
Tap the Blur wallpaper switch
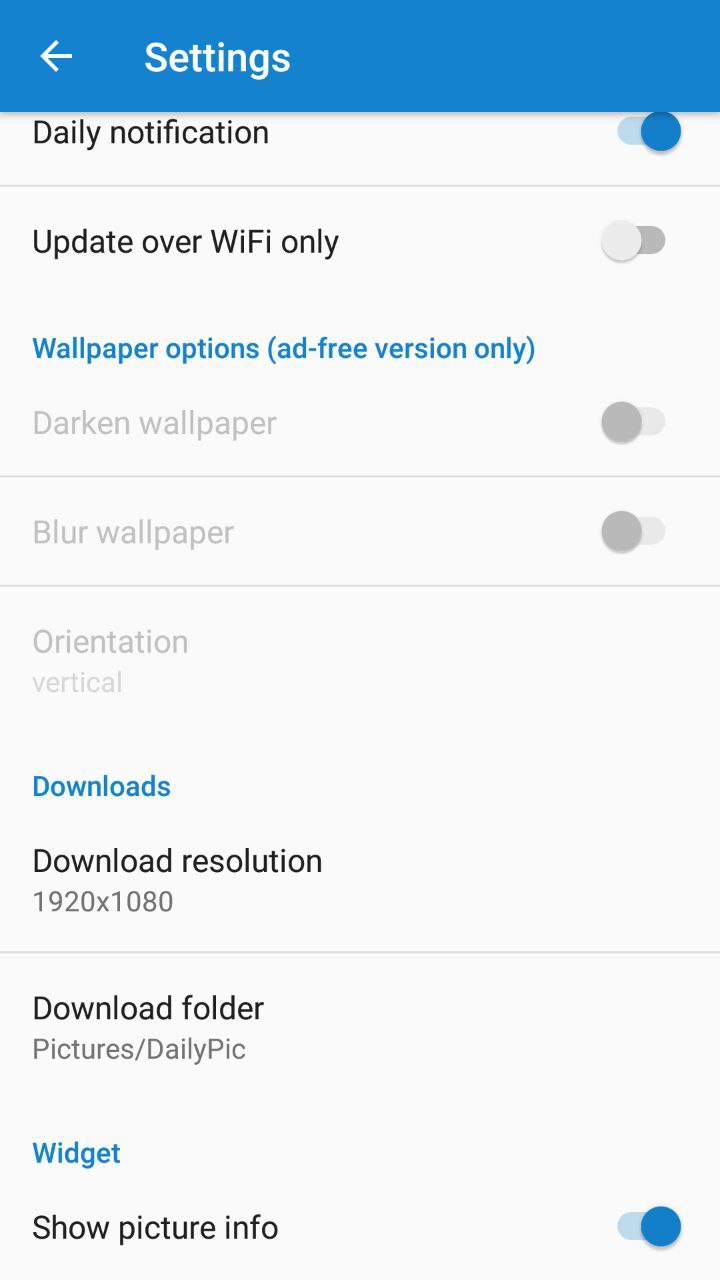click(x=634, y=531)
